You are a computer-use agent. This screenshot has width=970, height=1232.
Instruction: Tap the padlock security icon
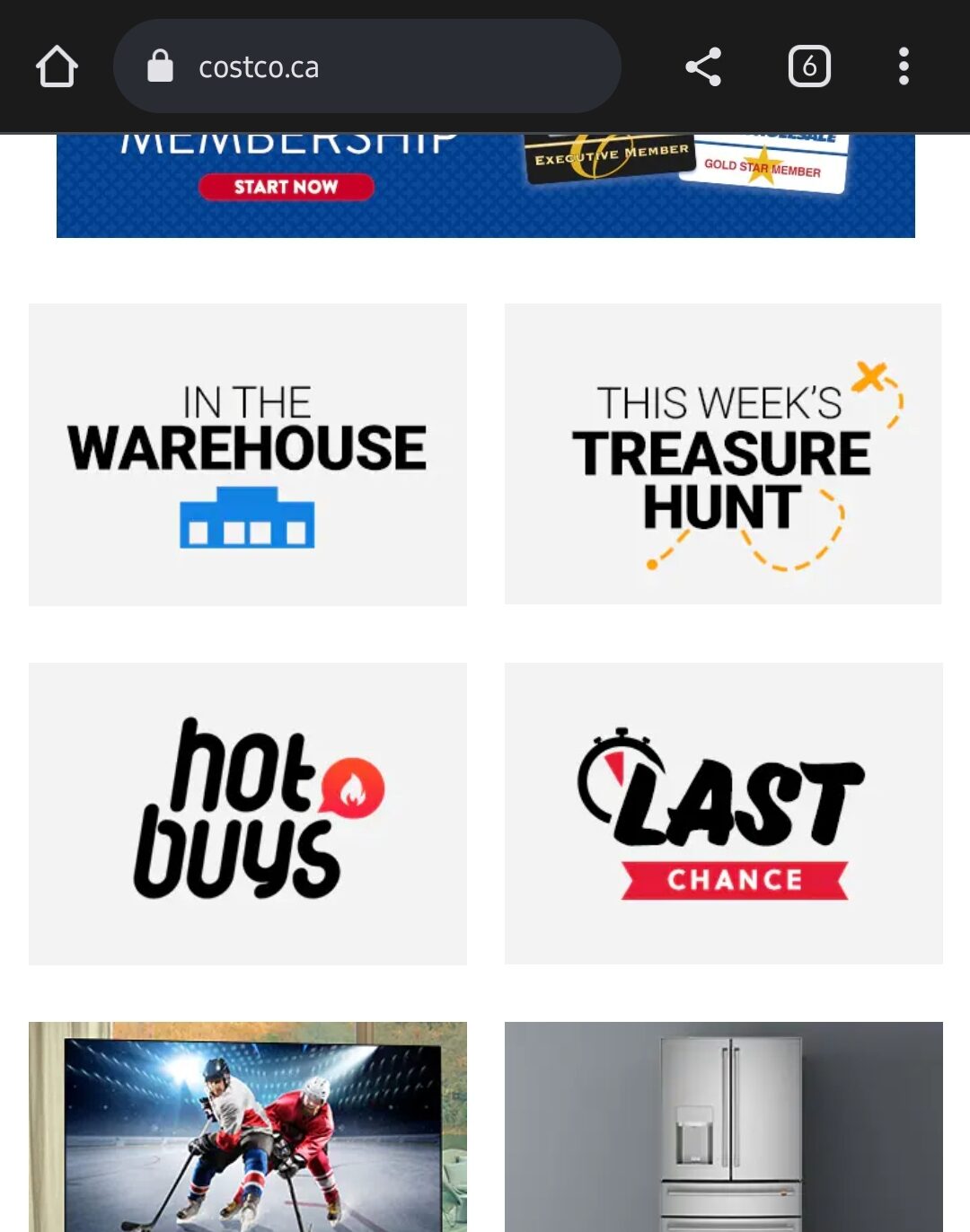tap(160, 66)
